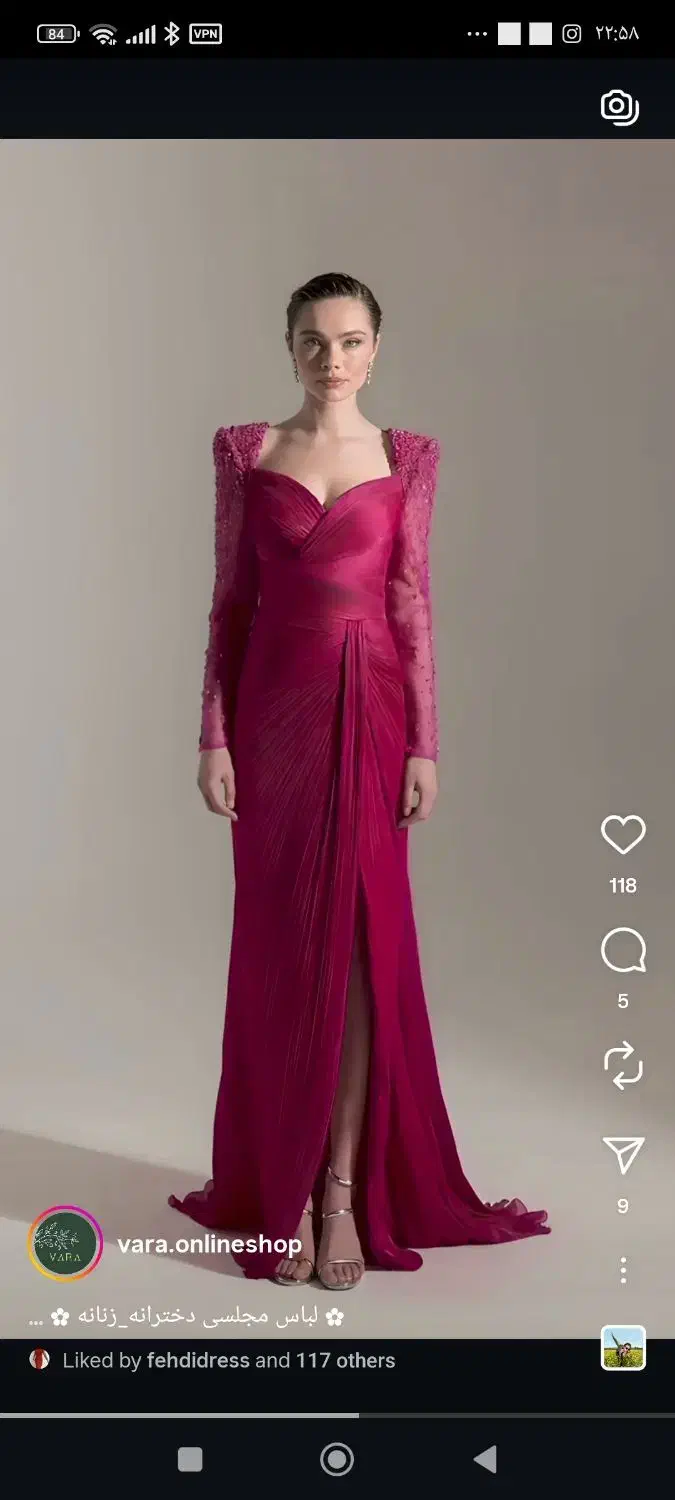Viewport: 675px width, 1500px height.
Task: Open the Reels camera icon
Action: click(619, 107)
